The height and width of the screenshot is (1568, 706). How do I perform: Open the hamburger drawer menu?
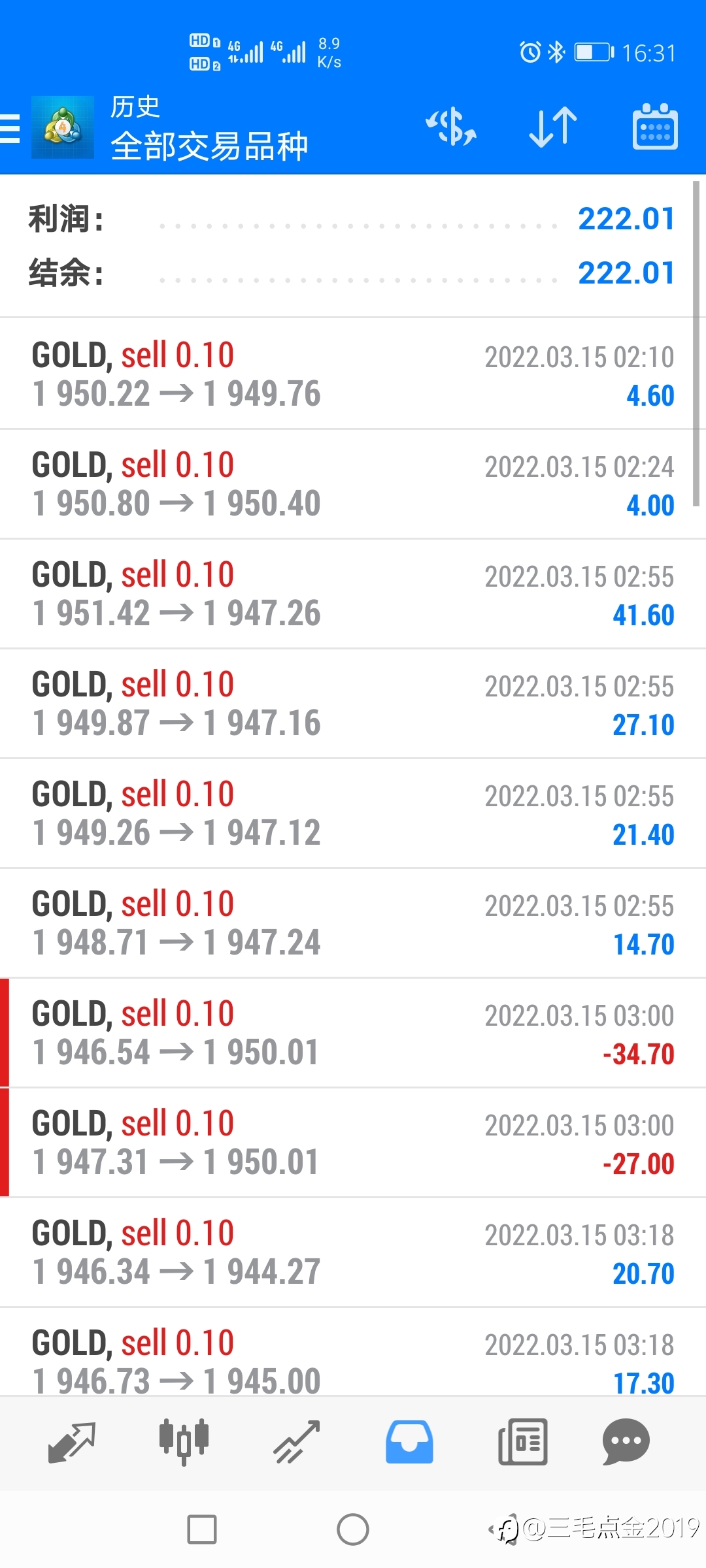tap(10, 128)
